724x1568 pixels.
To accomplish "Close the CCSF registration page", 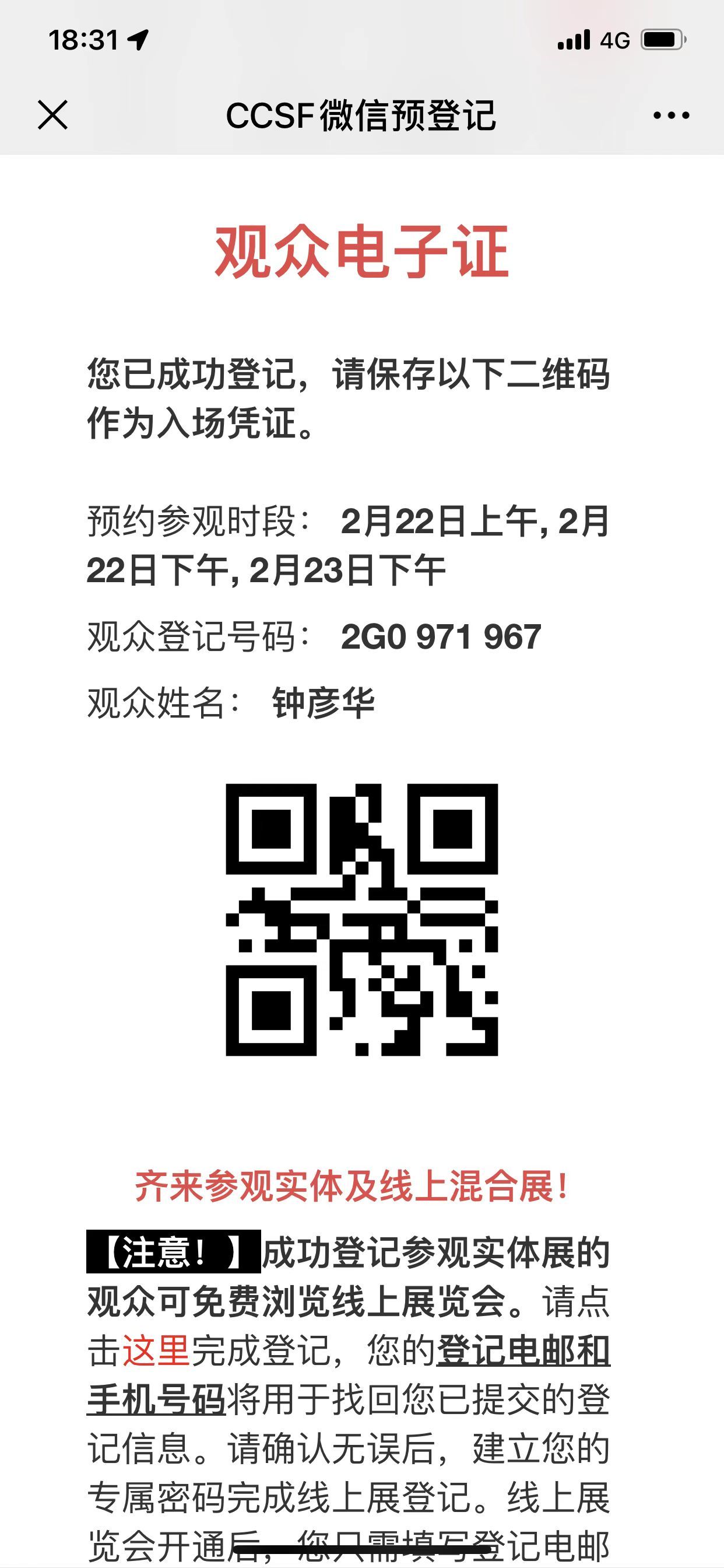I will pyautogui.click(x=53, y=115).
